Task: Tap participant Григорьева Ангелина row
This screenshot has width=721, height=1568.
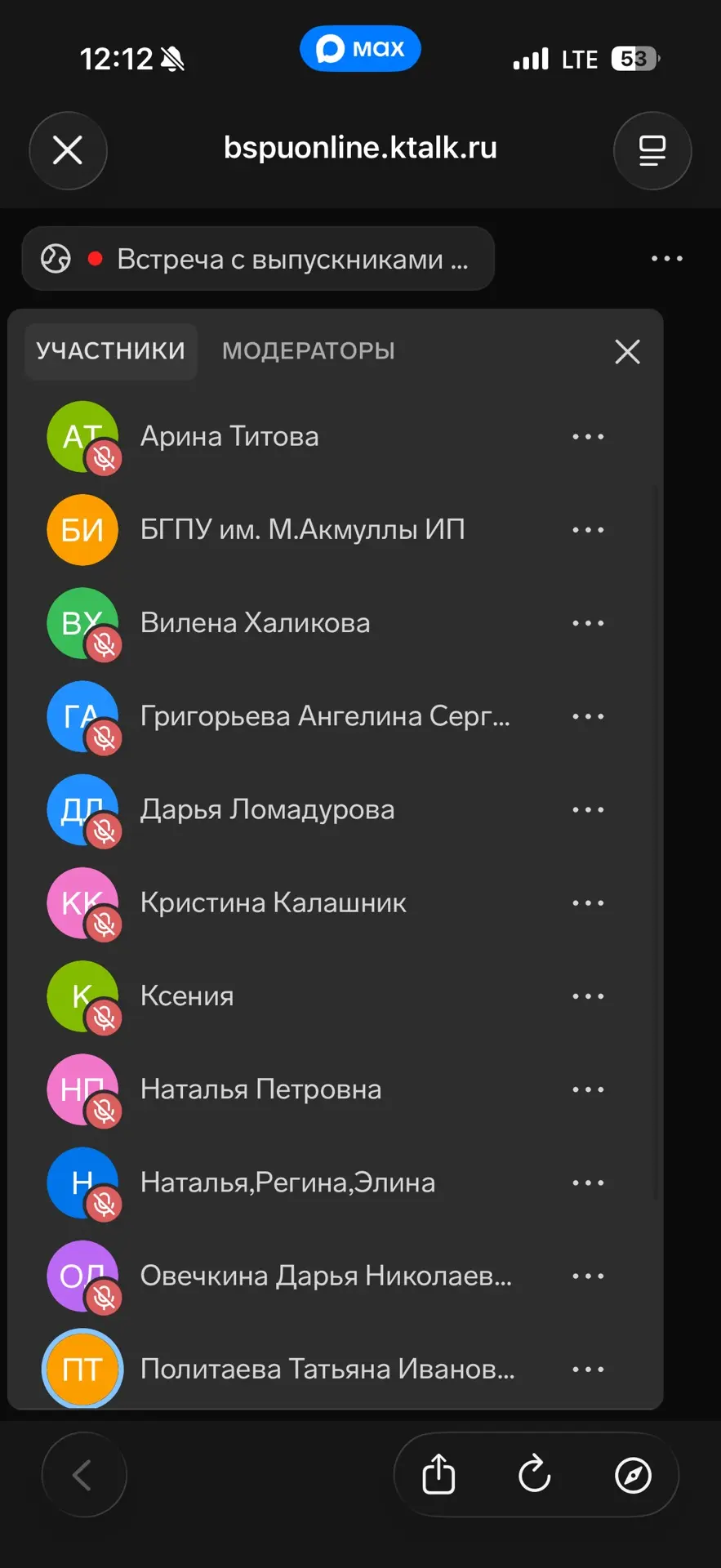Action: (x=327, y=716)
